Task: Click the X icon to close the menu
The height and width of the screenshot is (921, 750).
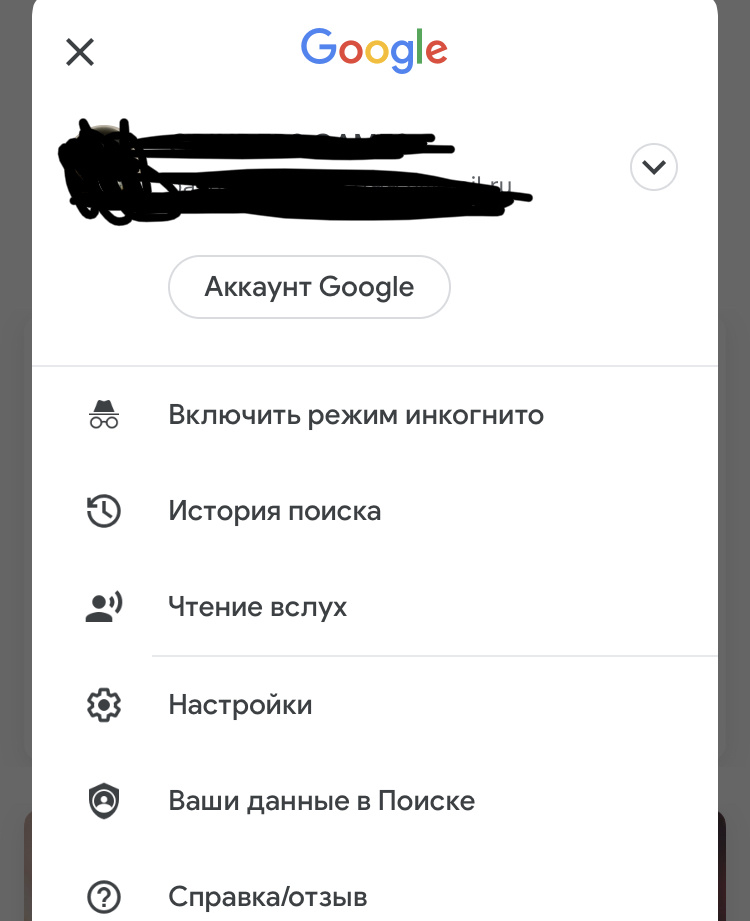Action: [80, 52]
